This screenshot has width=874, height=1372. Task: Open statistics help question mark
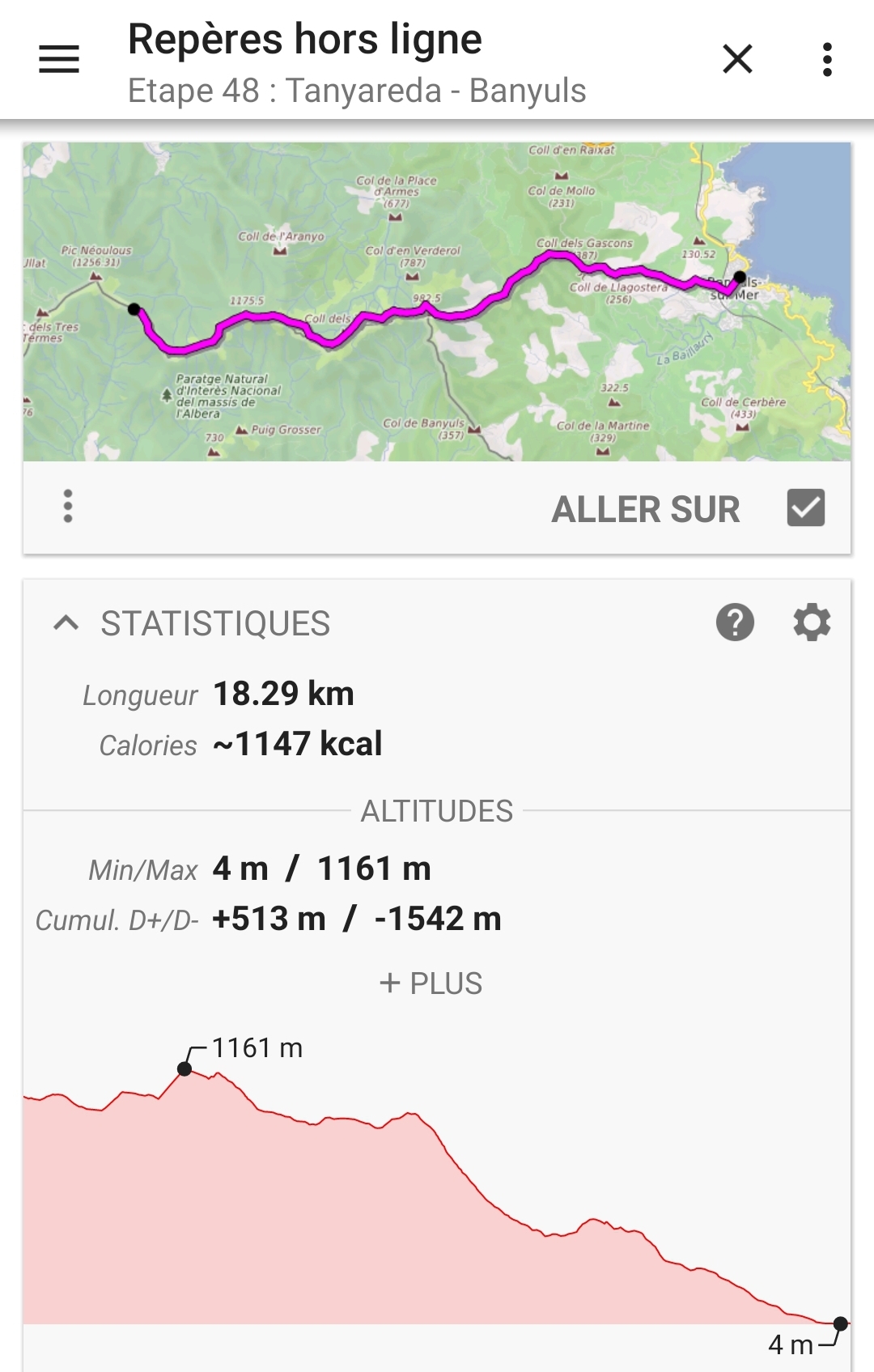(x=735, y=623)
